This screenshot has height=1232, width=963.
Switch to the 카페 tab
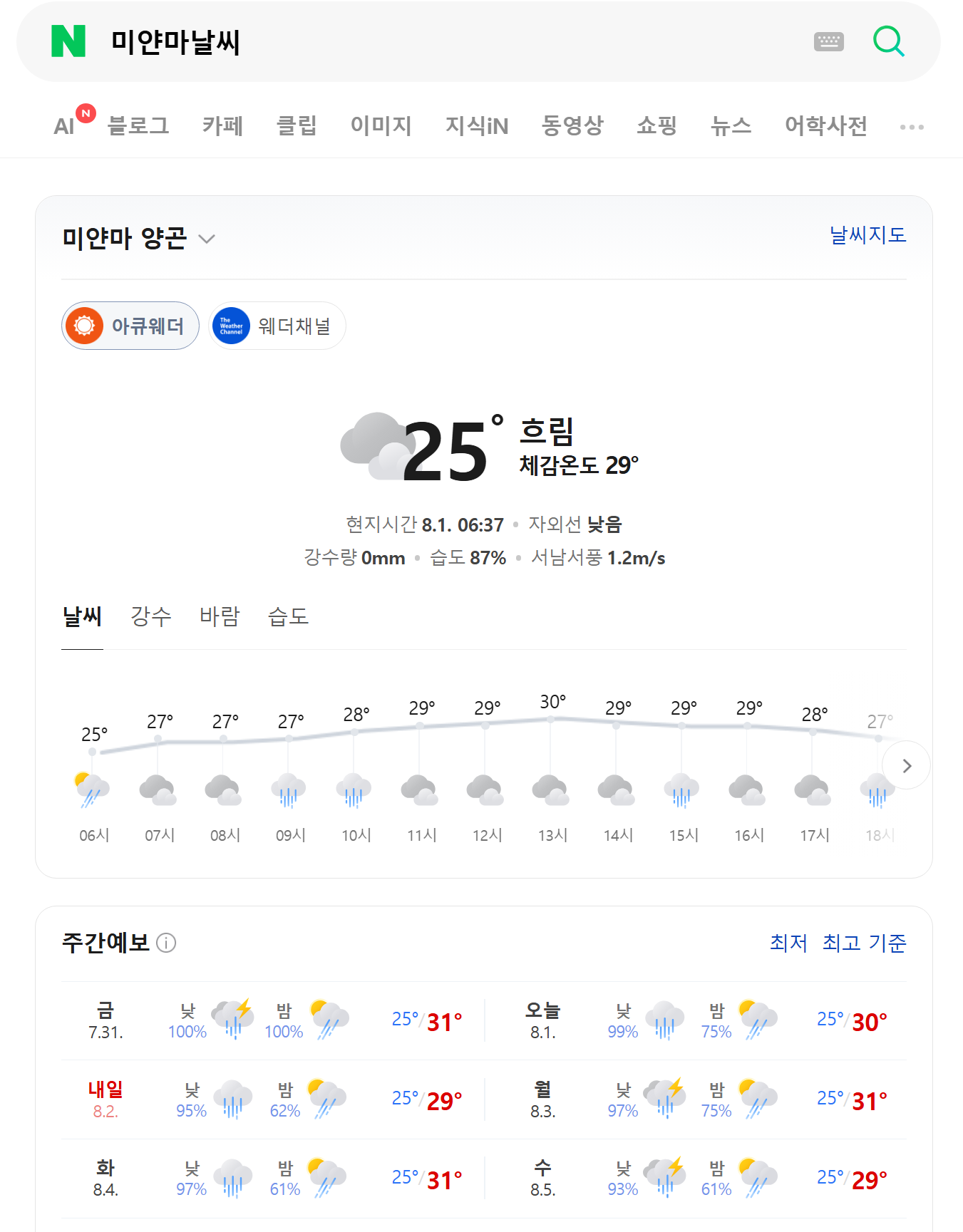click(223, 126)
